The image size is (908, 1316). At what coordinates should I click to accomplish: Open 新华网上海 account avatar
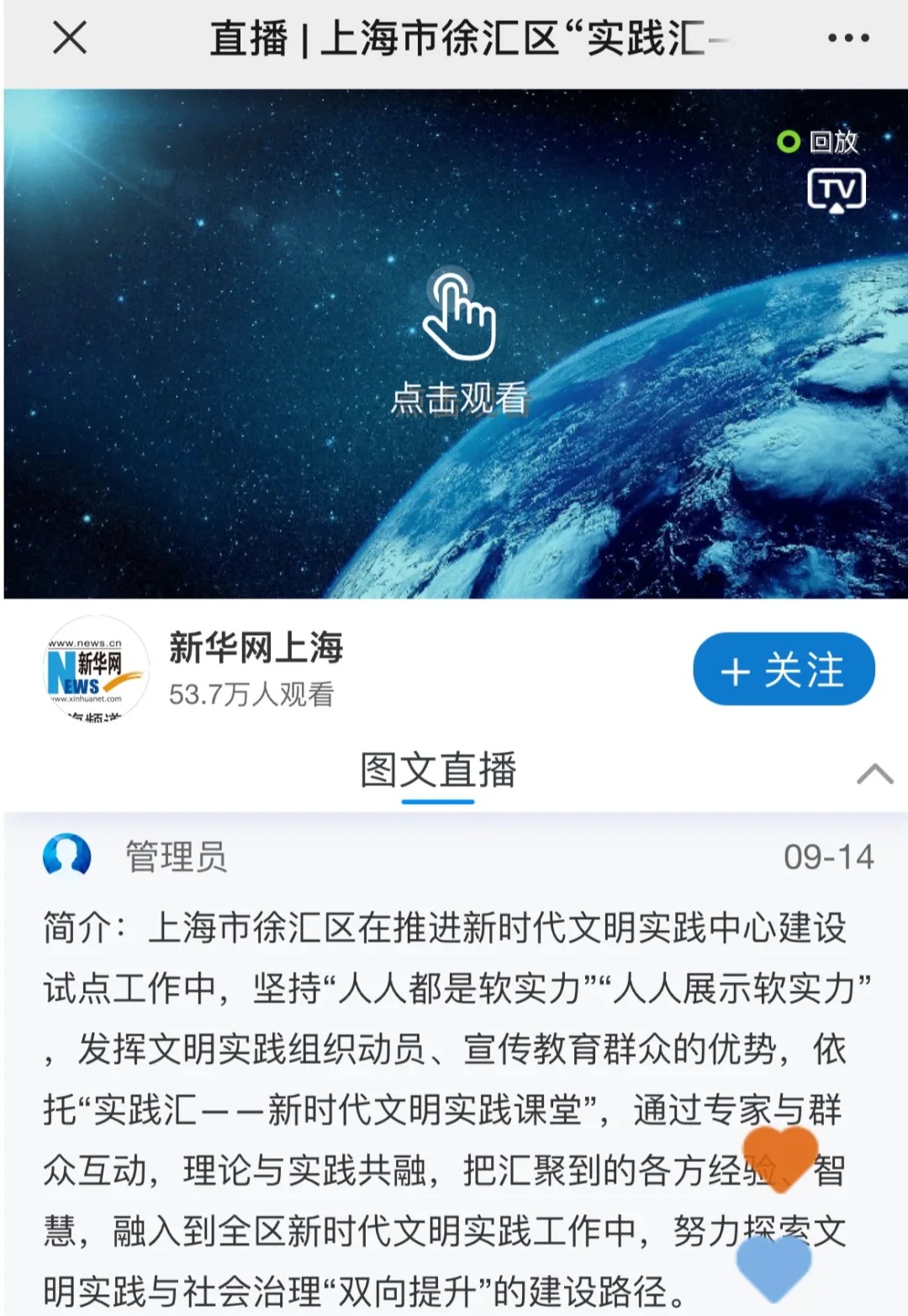pos(94,669)
